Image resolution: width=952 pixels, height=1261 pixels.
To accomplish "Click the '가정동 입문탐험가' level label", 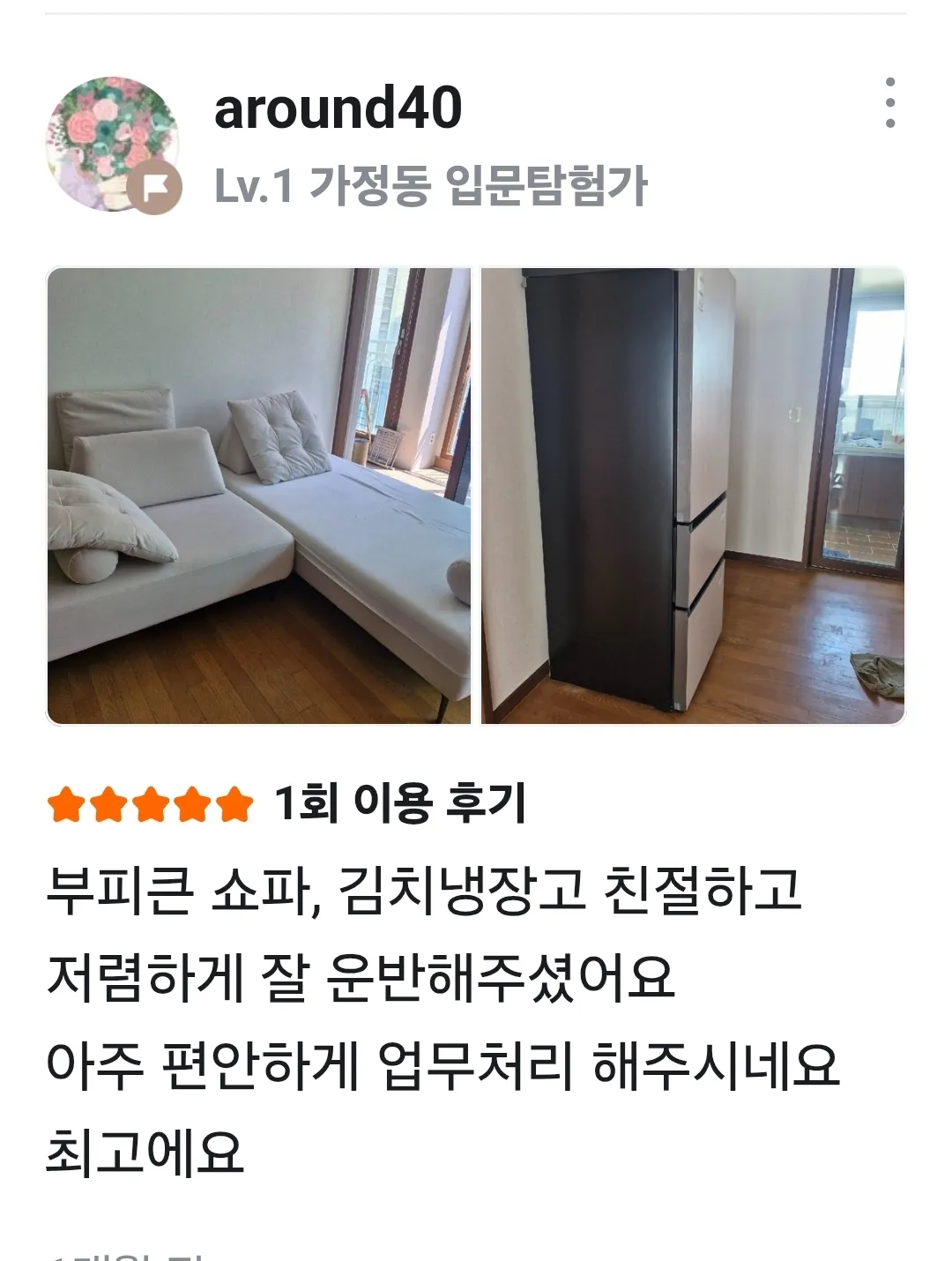I will 485,185.
